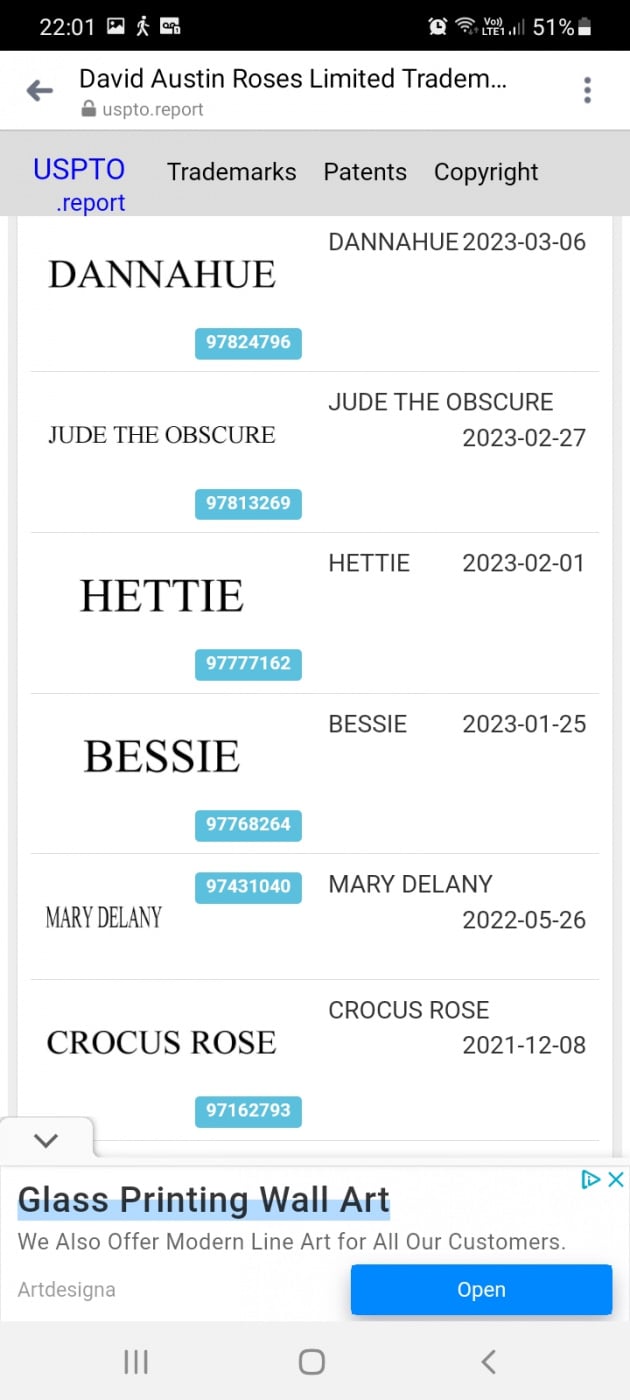
Task: Collapse the ad banner with the chevron
Action: pos(46,1140)
